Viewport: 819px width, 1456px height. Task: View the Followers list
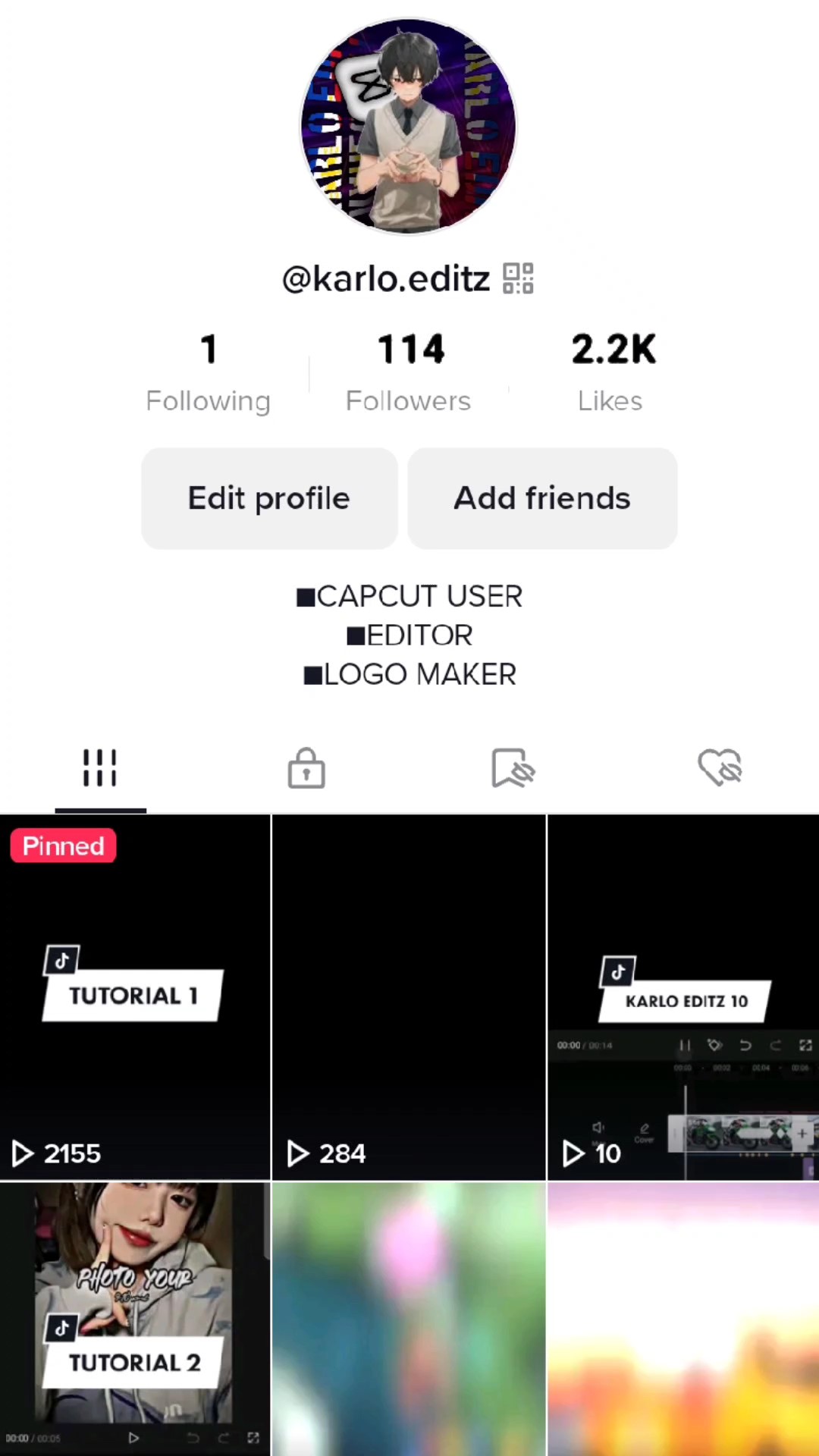coord(409,372)
